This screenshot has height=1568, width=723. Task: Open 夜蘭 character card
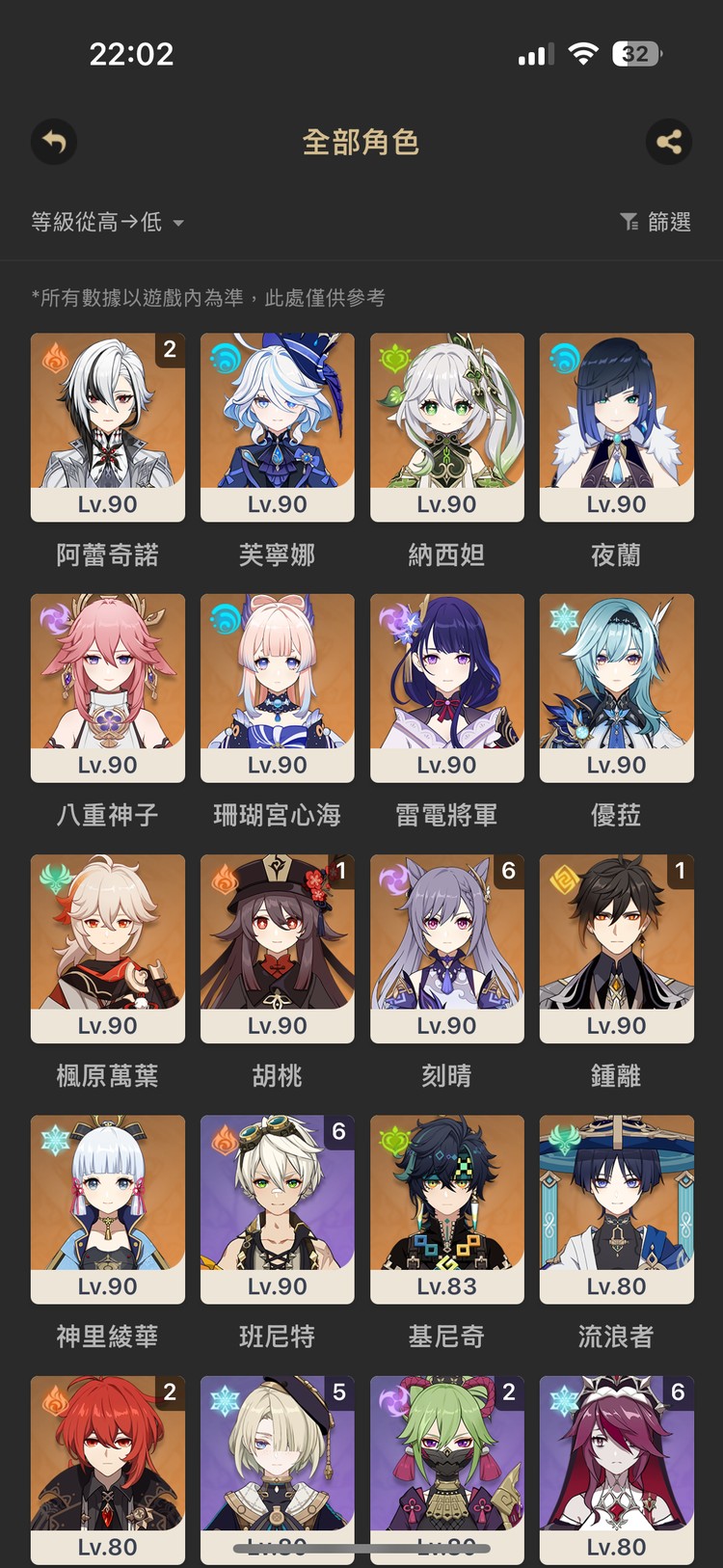[x=617, y=427]
